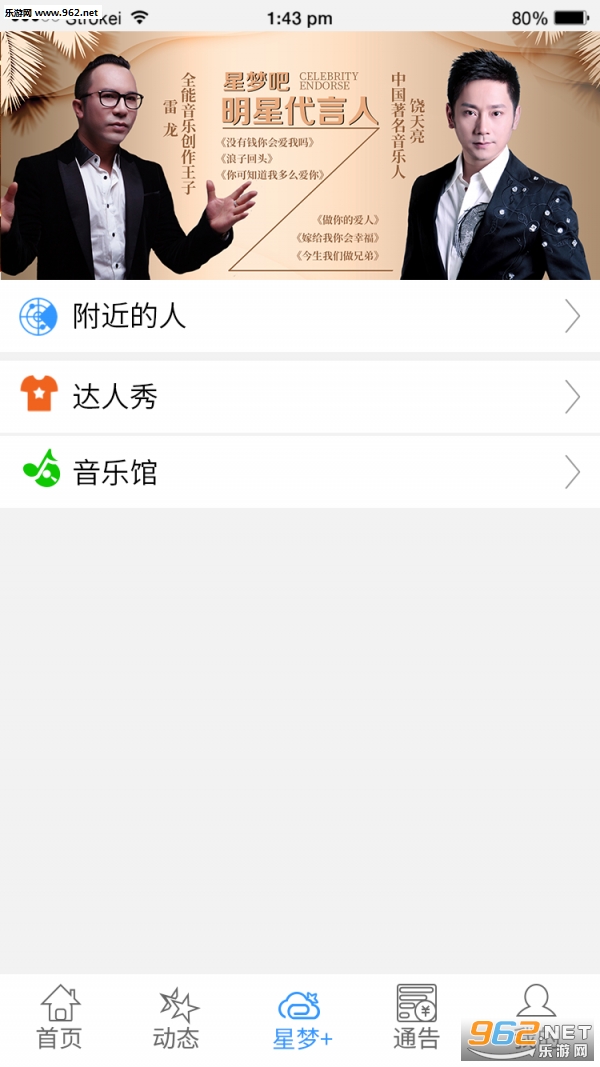Open the celebrity endorsement banner
The image size is (600, 1067).
(x=300, y=156)
